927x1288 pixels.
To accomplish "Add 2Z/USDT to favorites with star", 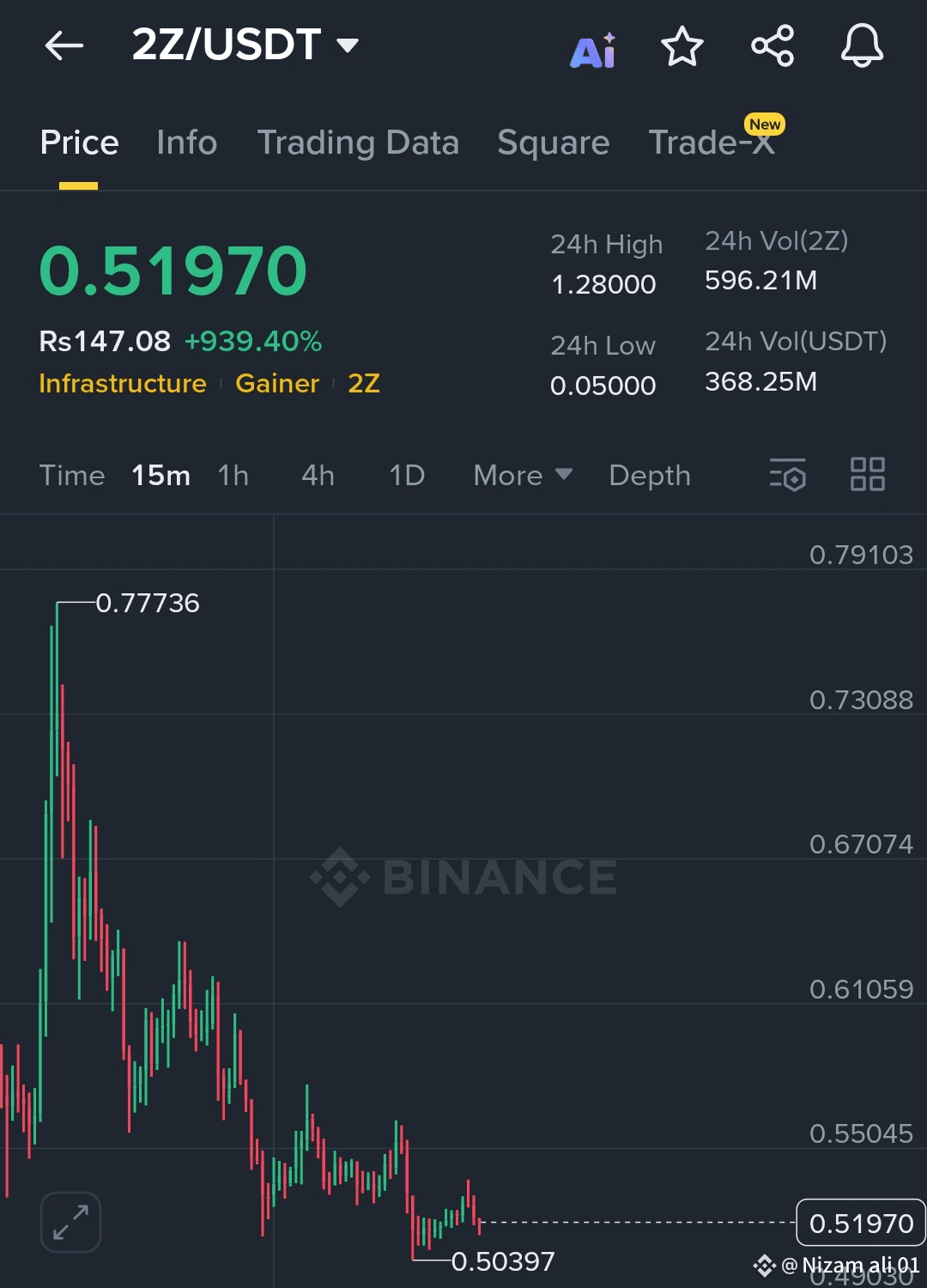I will [x=682, y=46].
